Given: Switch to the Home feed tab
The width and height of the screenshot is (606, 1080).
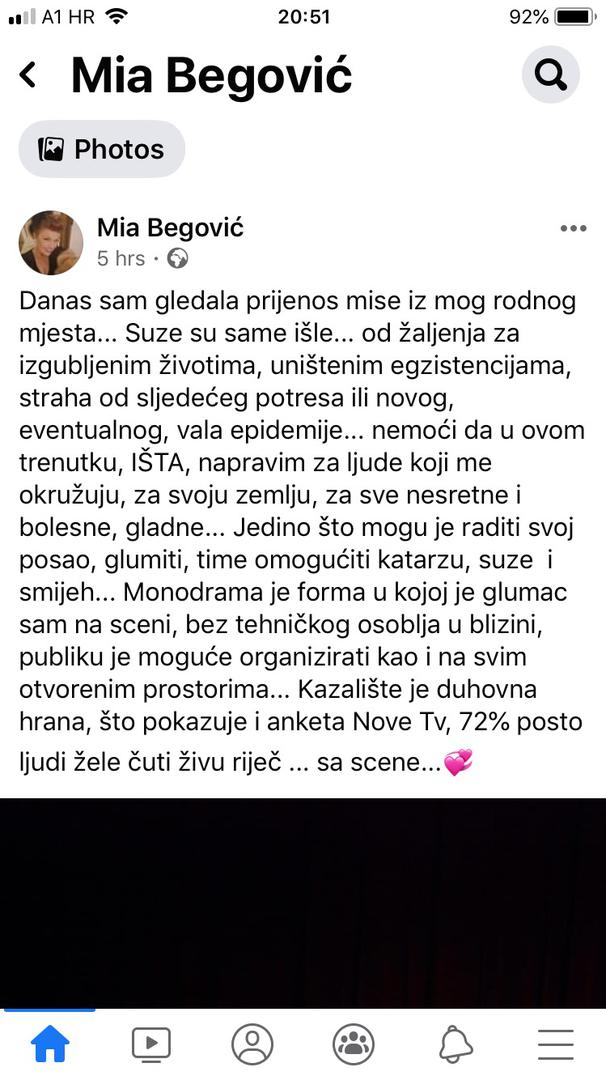Looking at the screenshot, I should point(50,1044).
